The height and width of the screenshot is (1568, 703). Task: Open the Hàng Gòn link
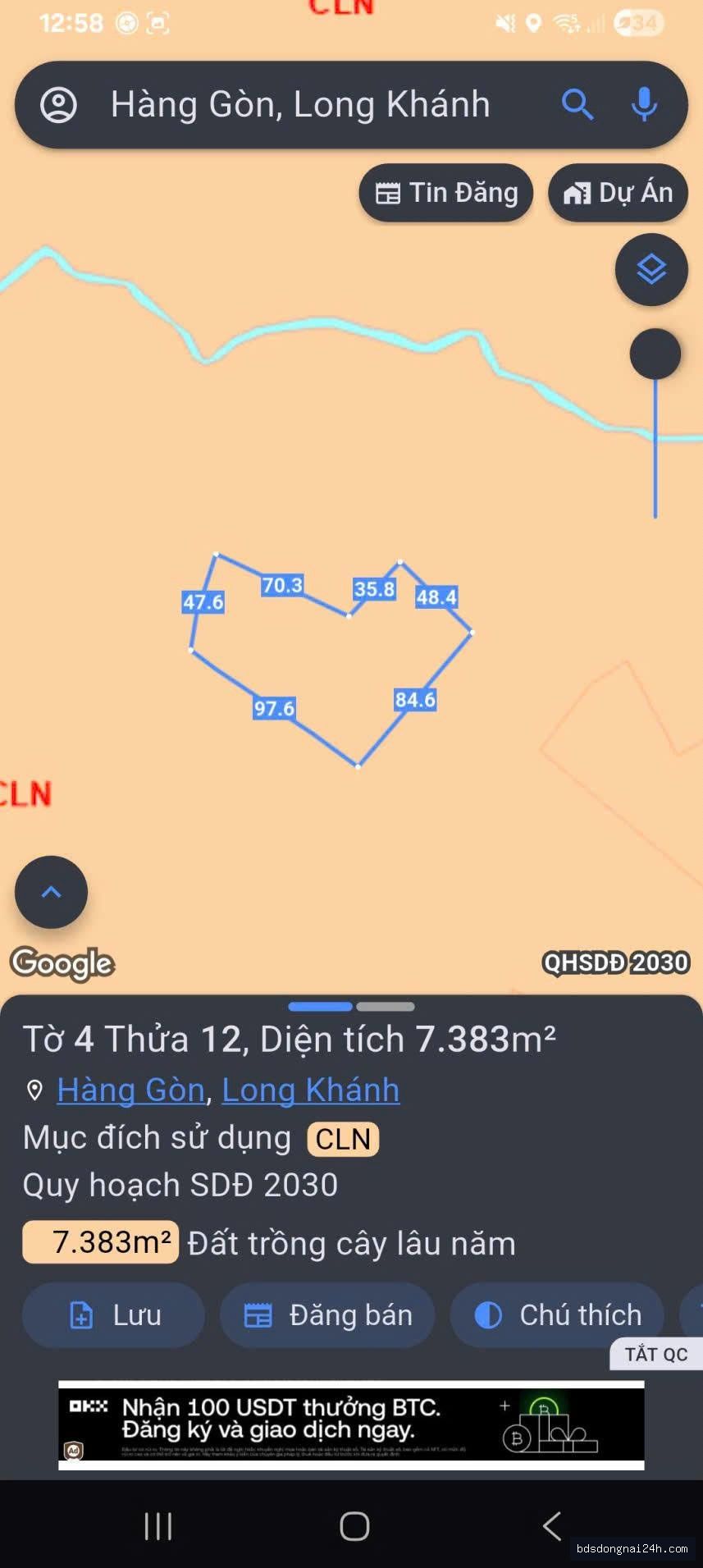point(130,1090)
